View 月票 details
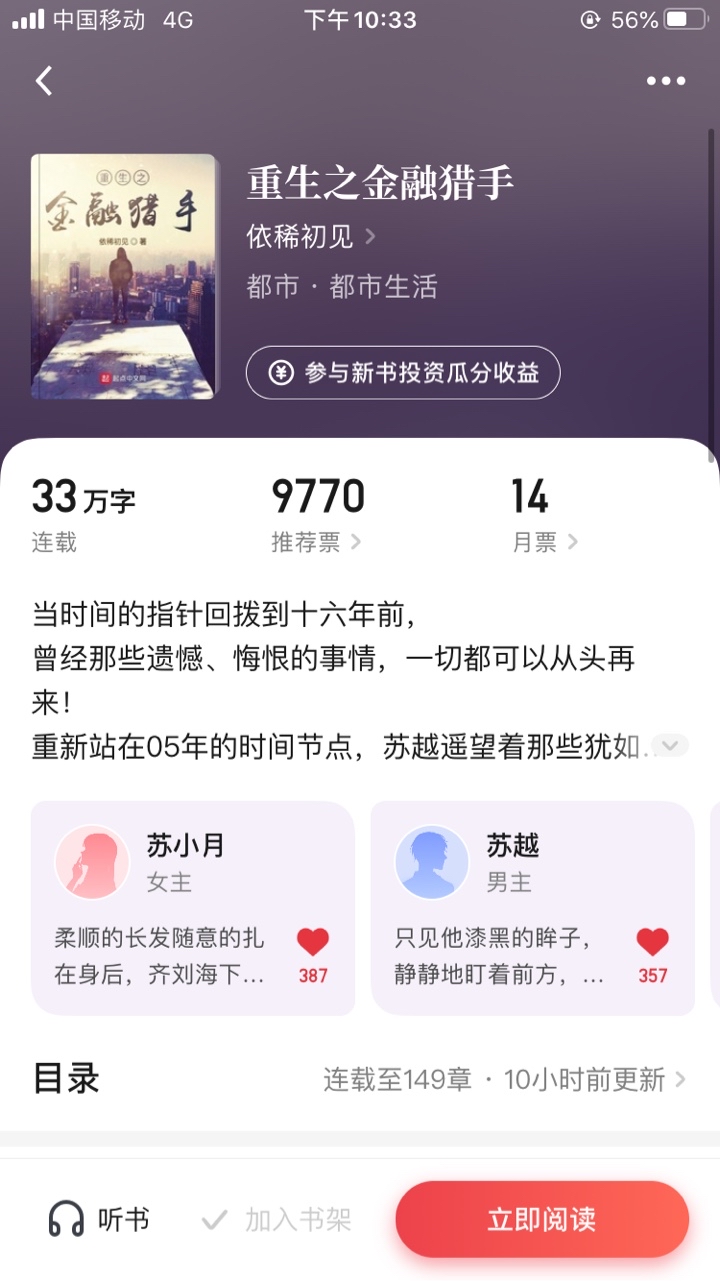 [x=545, y=542]
